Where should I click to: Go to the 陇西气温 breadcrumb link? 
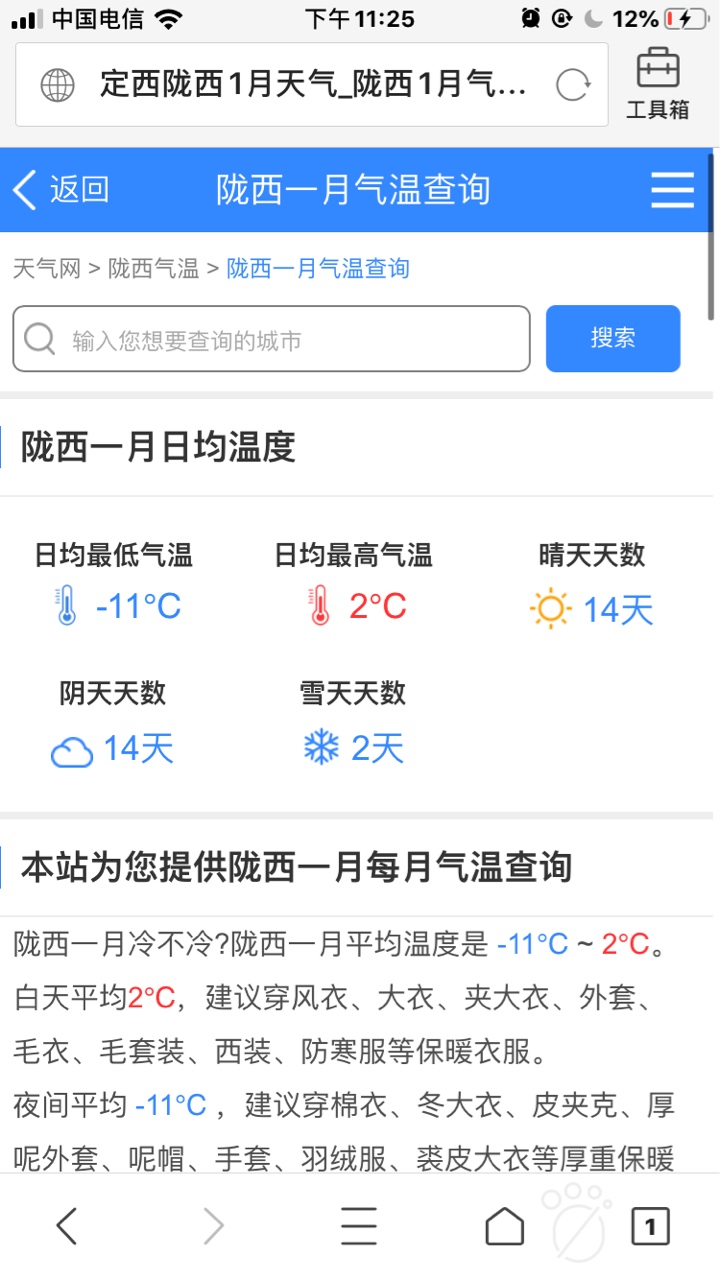(x=154, y=268)
